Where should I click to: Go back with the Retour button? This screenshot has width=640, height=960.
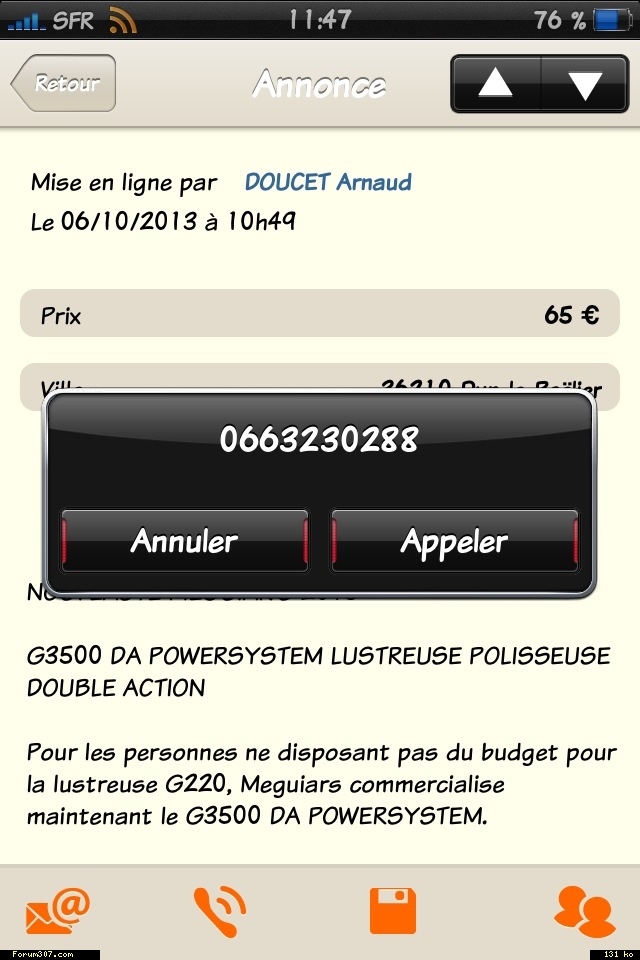click(64, 83)
